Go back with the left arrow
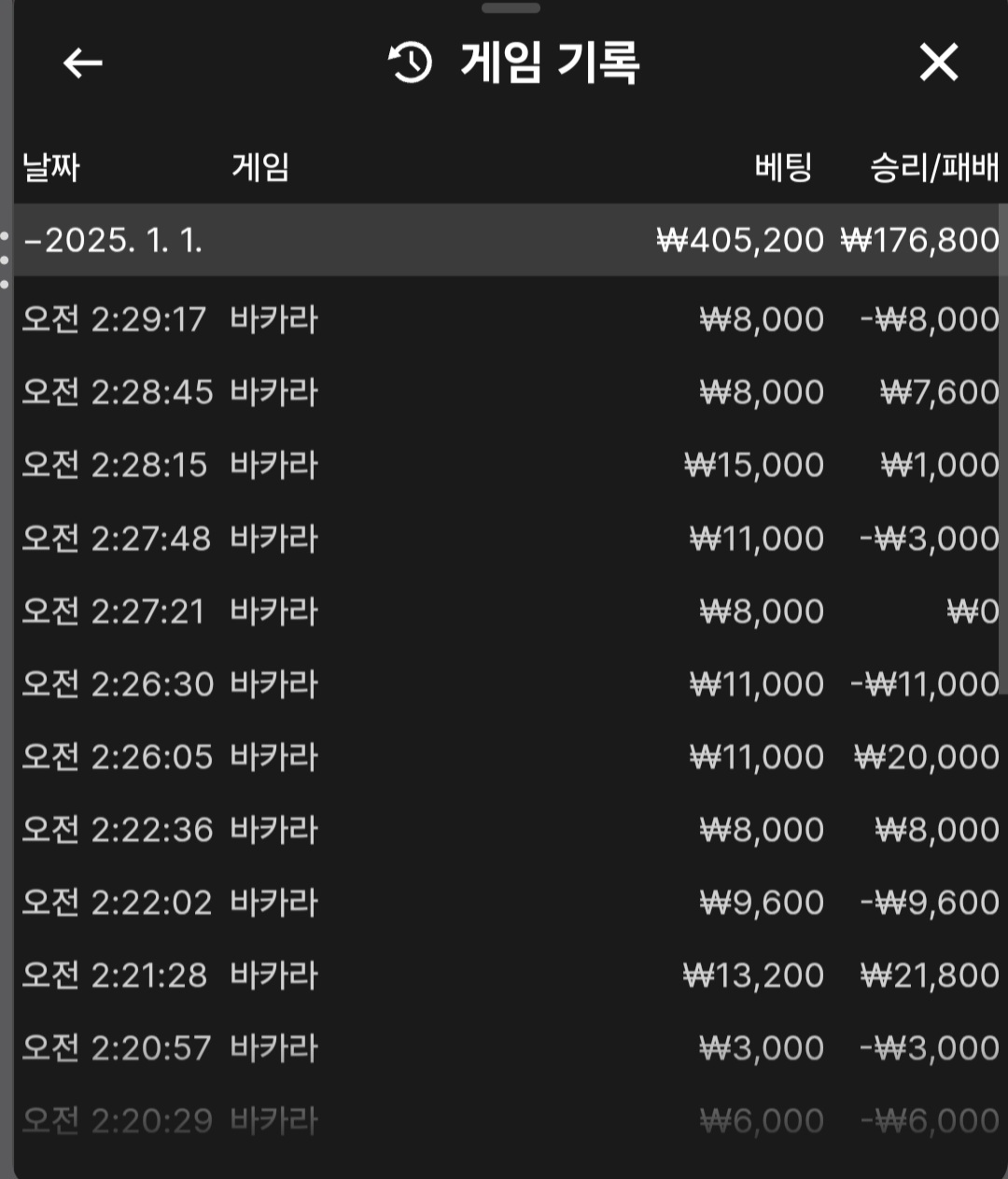The height and width of the screenshot is (1179, 1008). [82, 63]
